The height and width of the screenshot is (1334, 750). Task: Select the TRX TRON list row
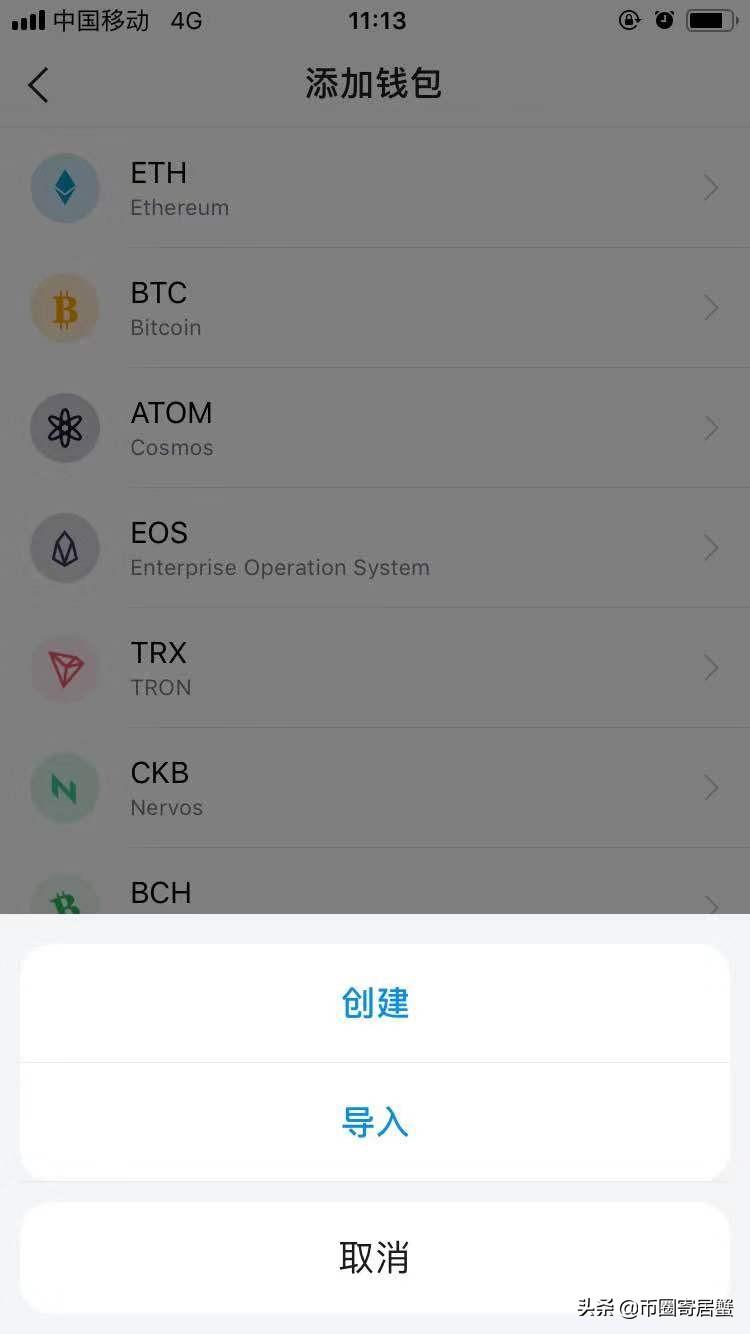tap(375, 668)
